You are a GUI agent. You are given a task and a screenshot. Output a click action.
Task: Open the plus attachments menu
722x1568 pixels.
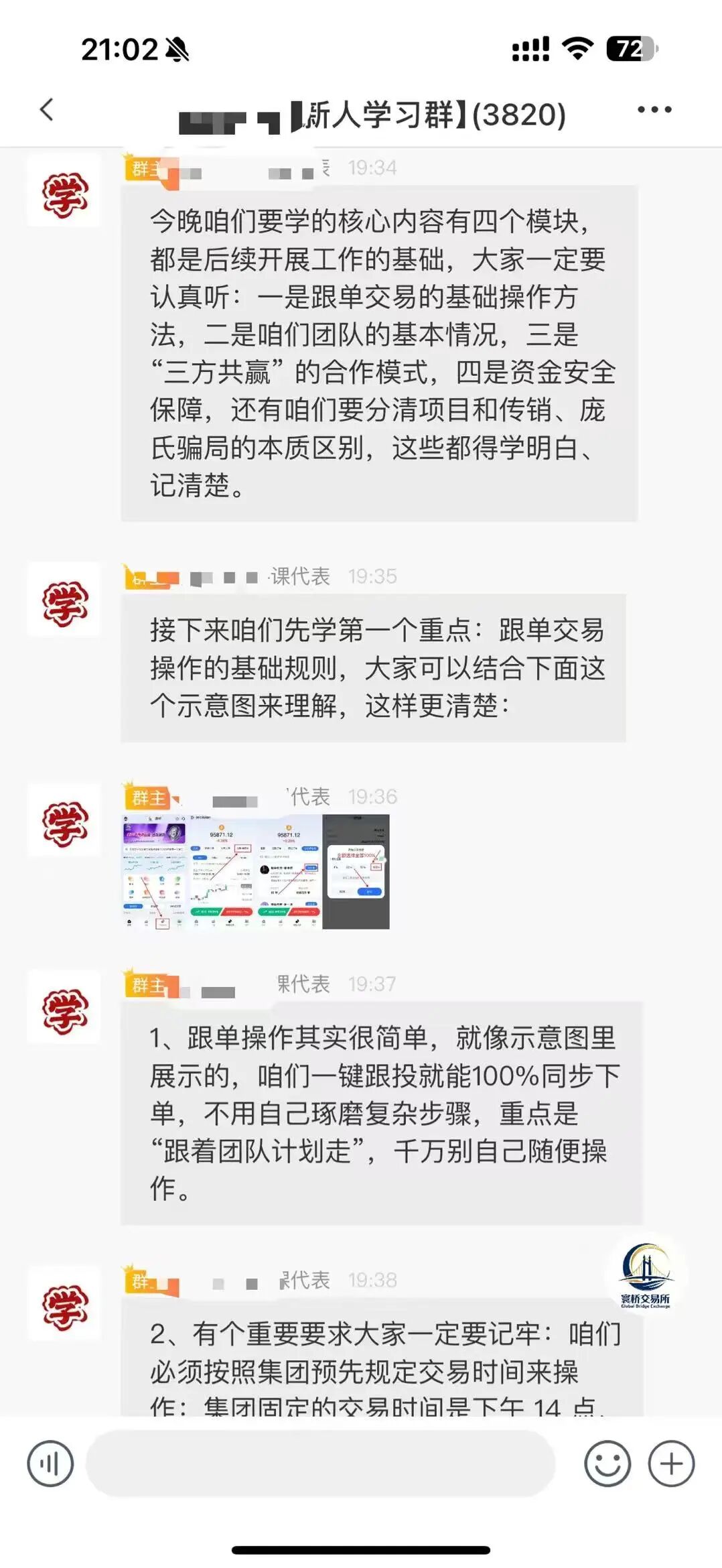pyautogui.click(x=671, y=1463)
